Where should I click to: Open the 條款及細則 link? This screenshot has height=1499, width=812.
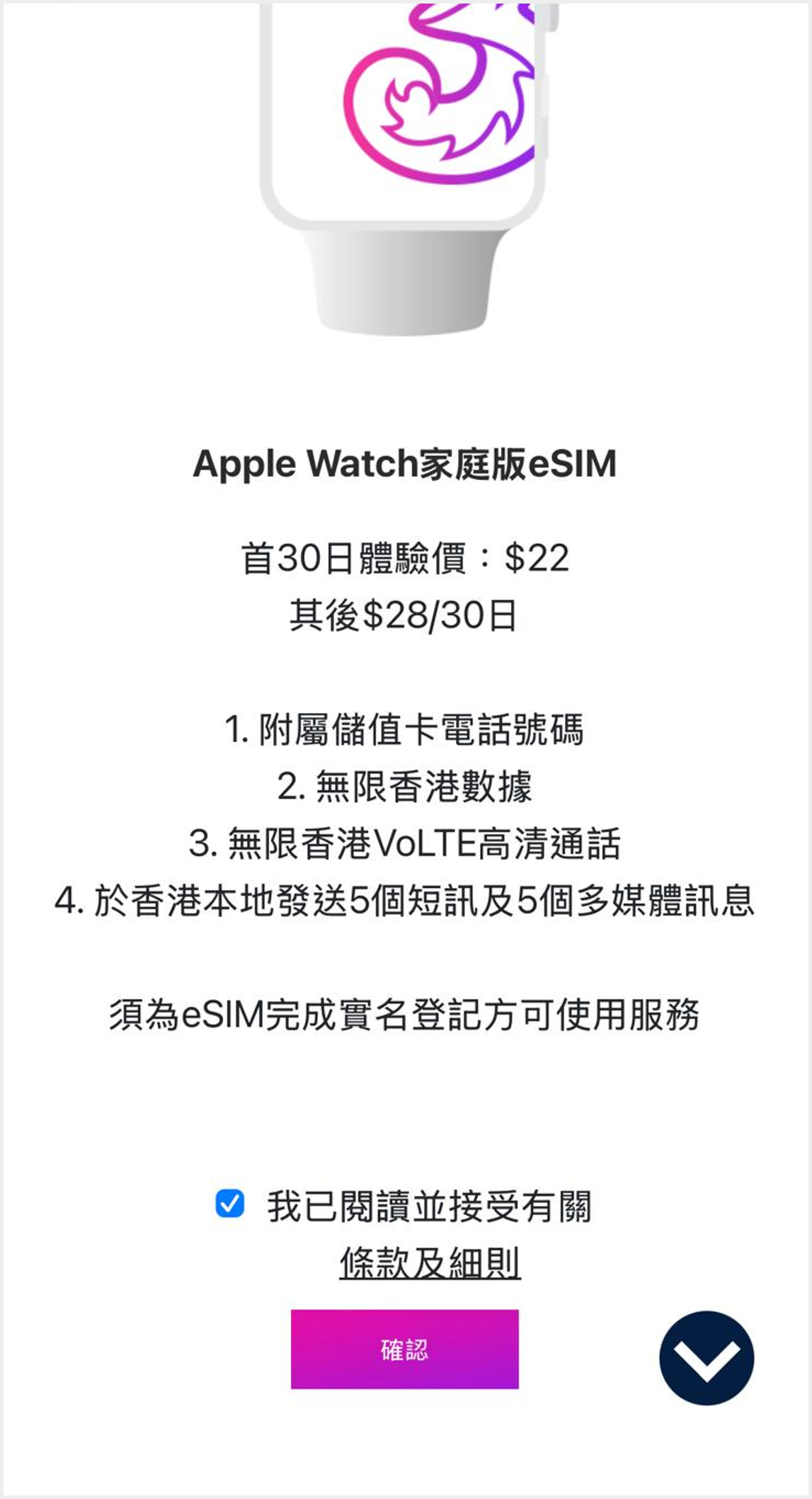point(430,1263)
